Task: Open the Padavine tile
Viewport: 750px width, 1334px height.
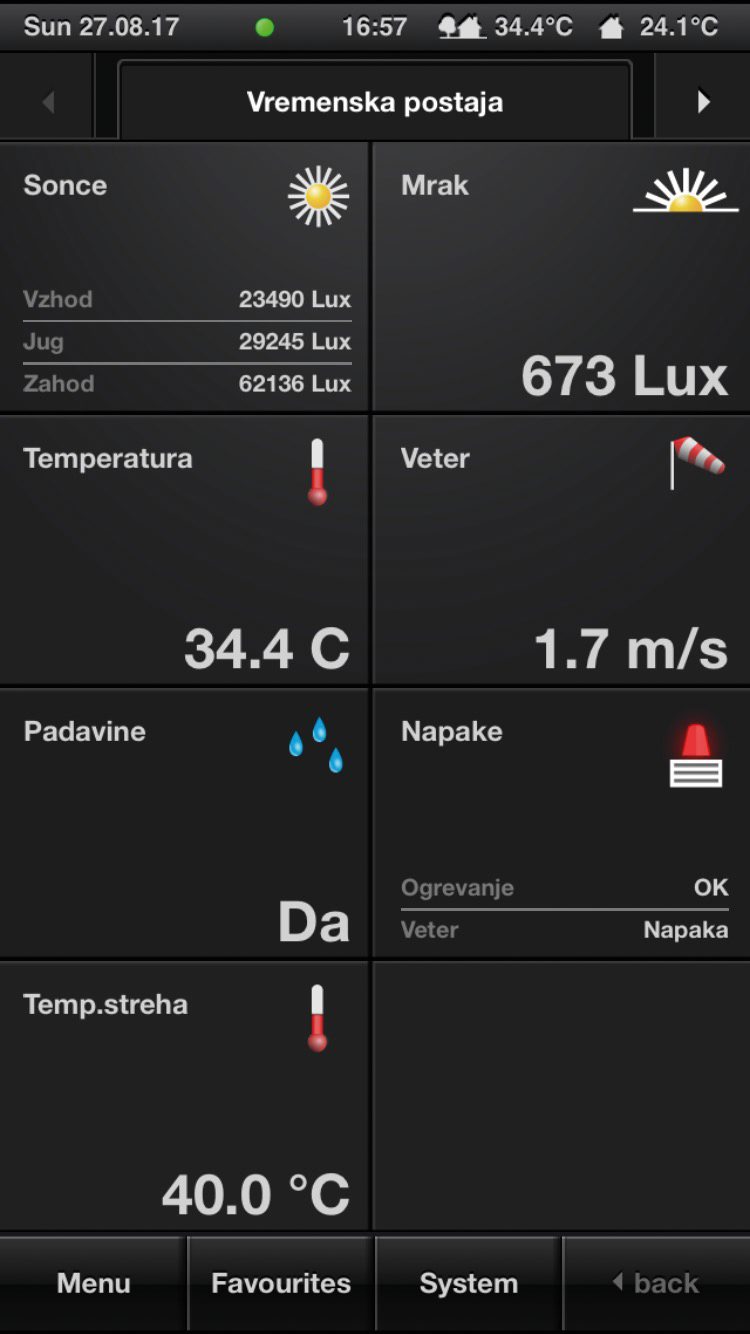Action: coord(185,823)
